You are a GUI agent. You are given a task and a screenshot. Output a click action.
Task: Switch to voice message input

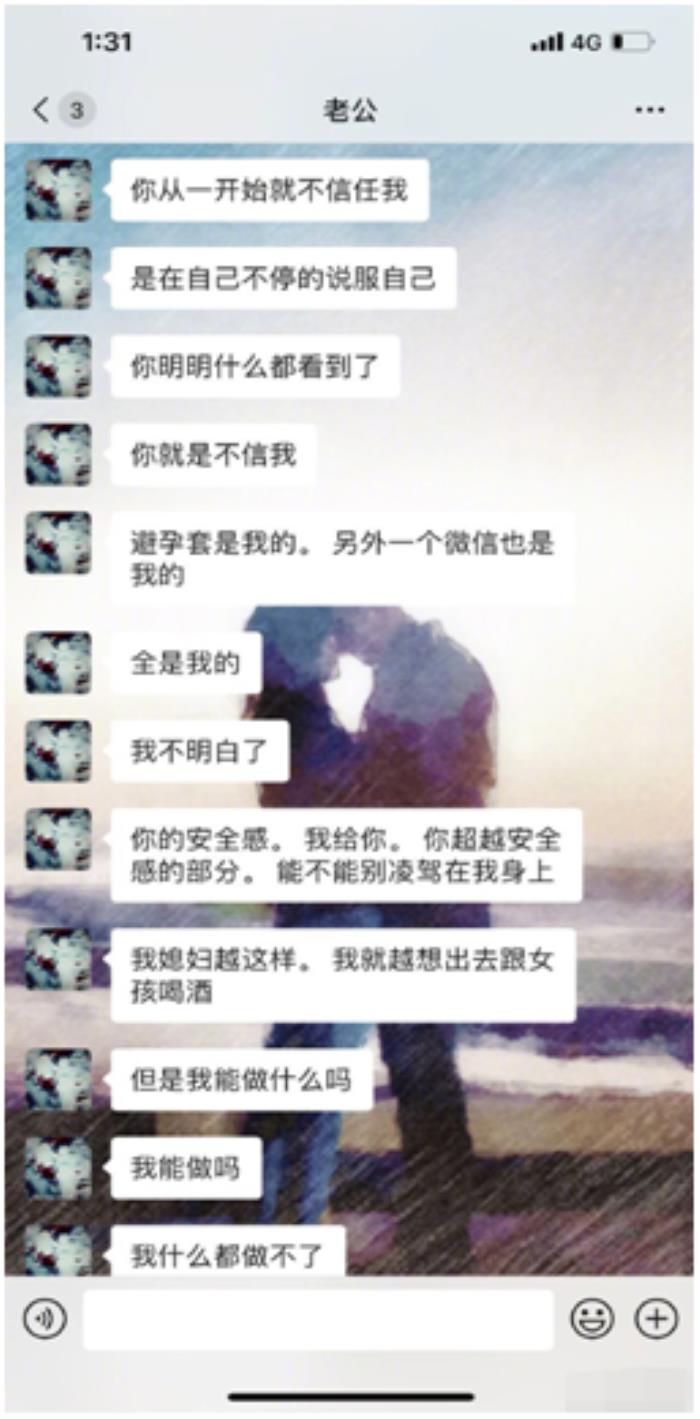(45, 1320)
